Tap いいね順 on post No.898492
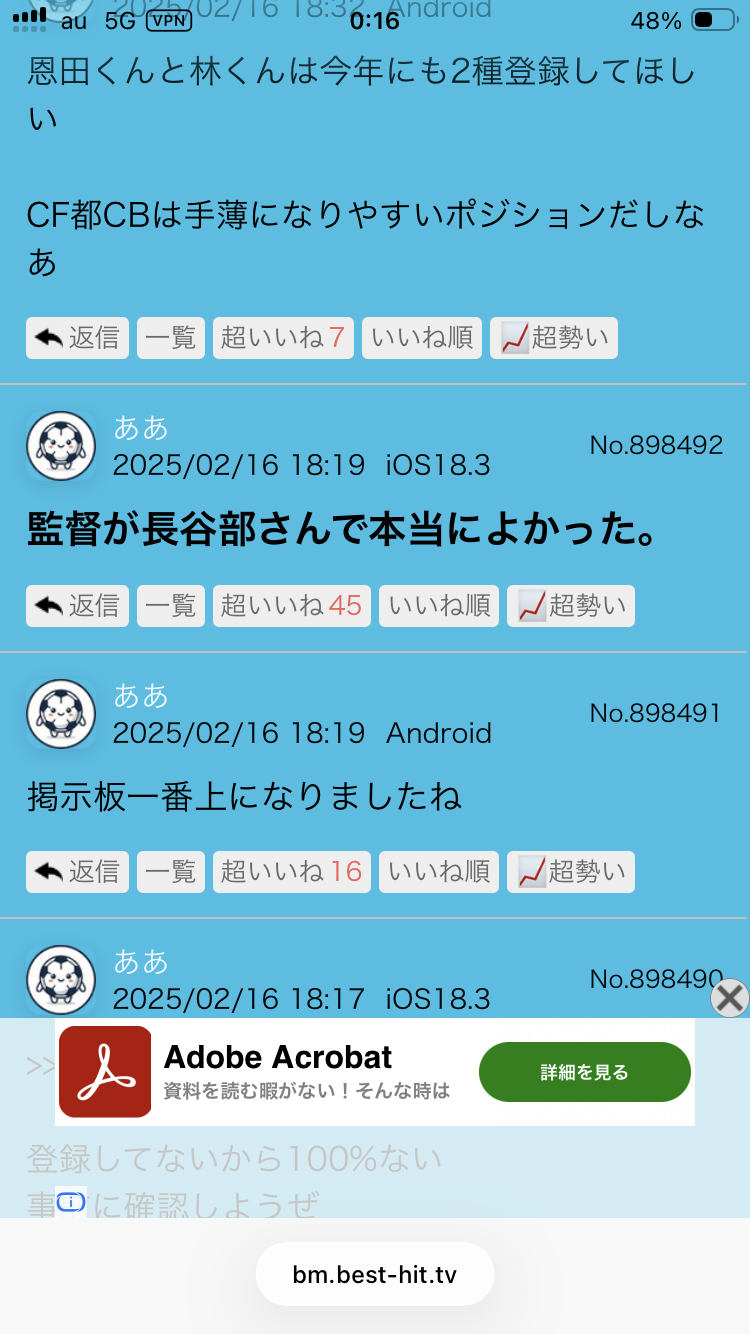Viewport: 750px width, 1334px height. (439, 606)
